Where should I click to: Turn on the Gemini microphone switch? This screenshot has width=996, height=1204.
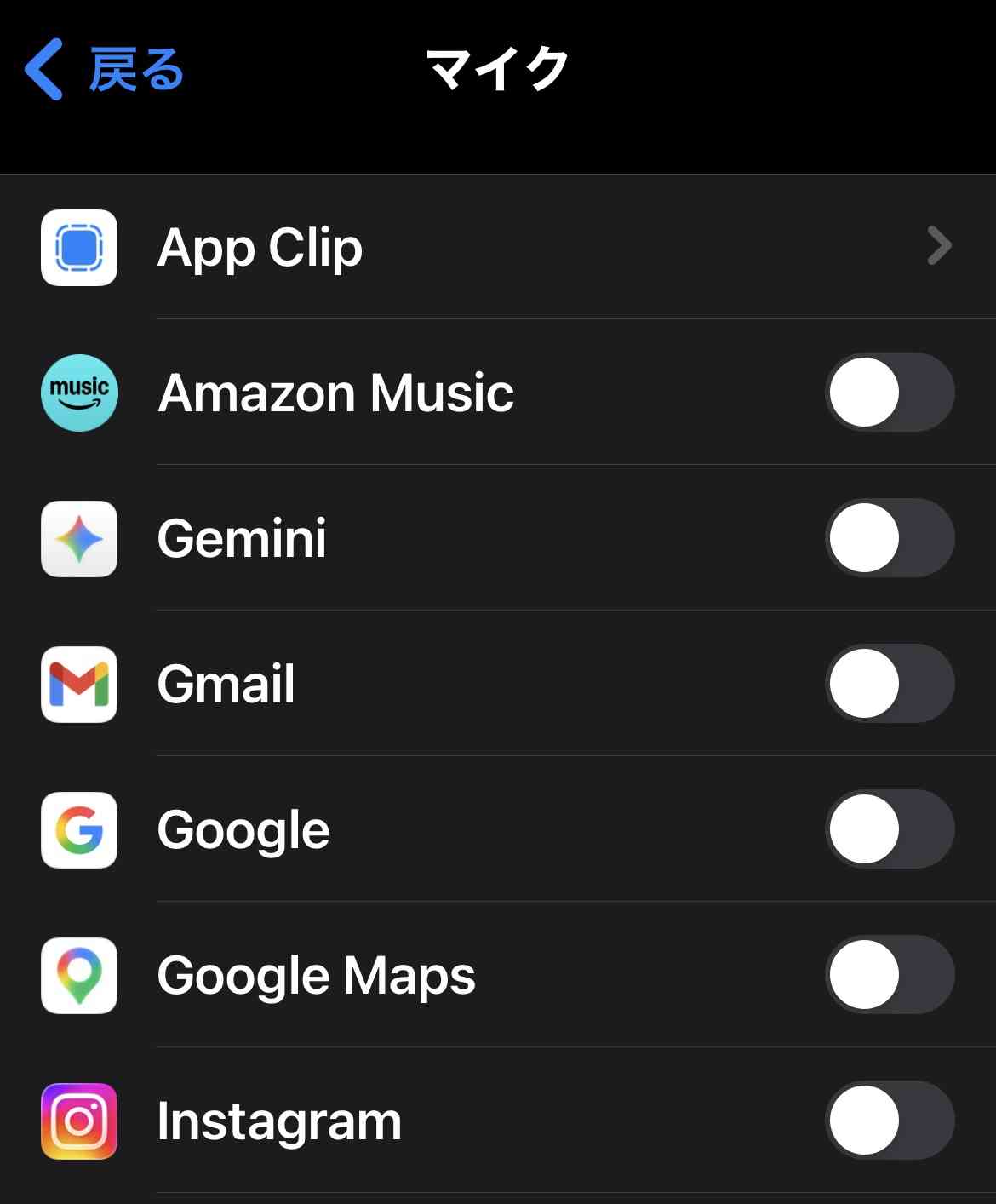tap(889, 538)
